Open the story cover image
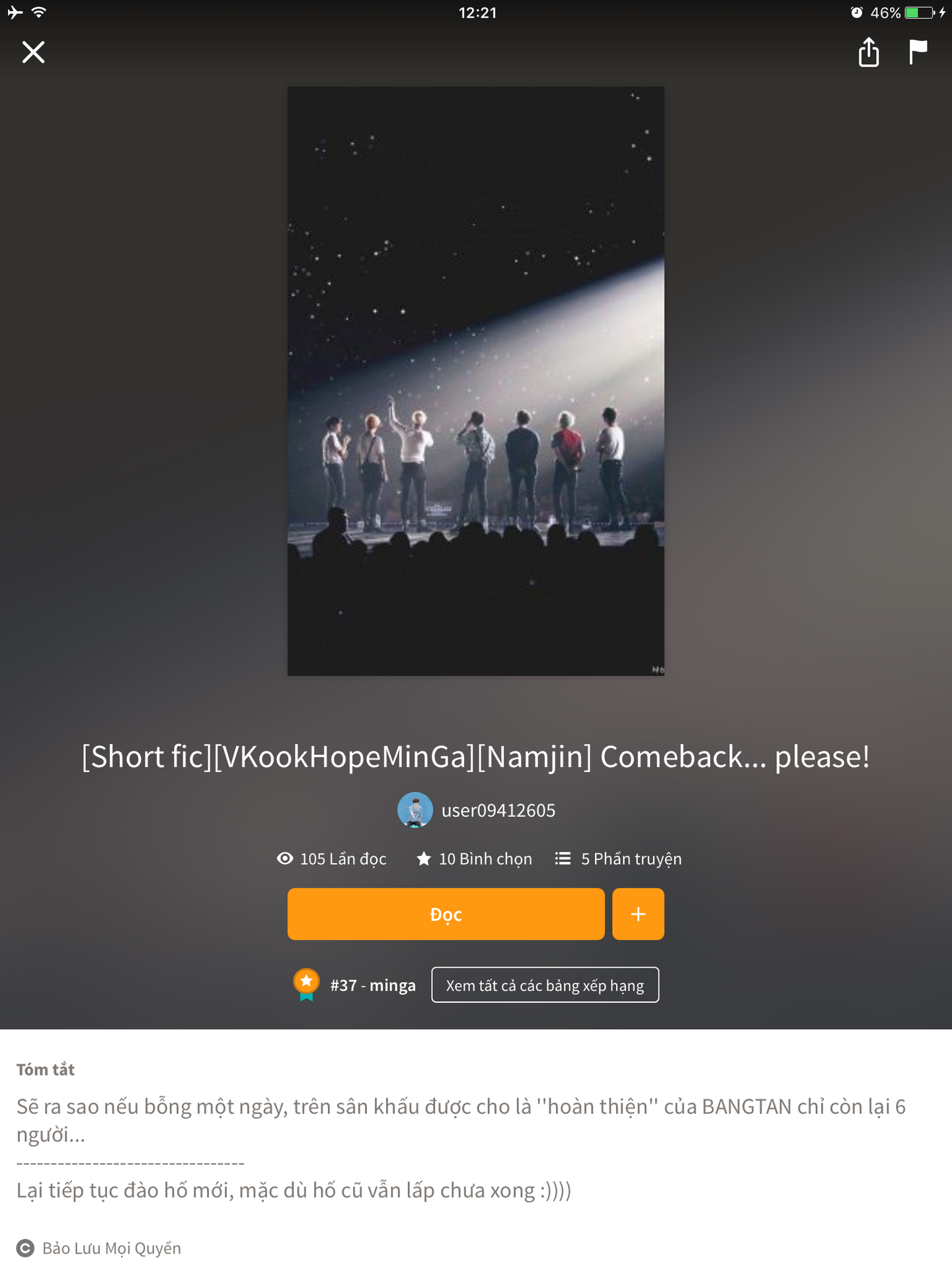The image size is (952, 1270). [476, 381]
